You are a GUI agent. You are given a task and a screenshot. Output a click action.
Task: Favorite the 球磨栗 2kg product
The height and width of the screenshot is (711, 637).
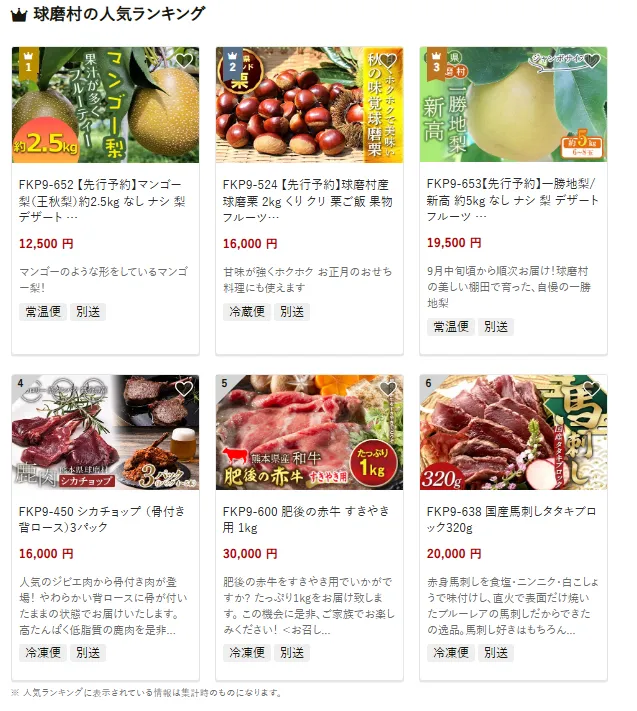(388, 61)
